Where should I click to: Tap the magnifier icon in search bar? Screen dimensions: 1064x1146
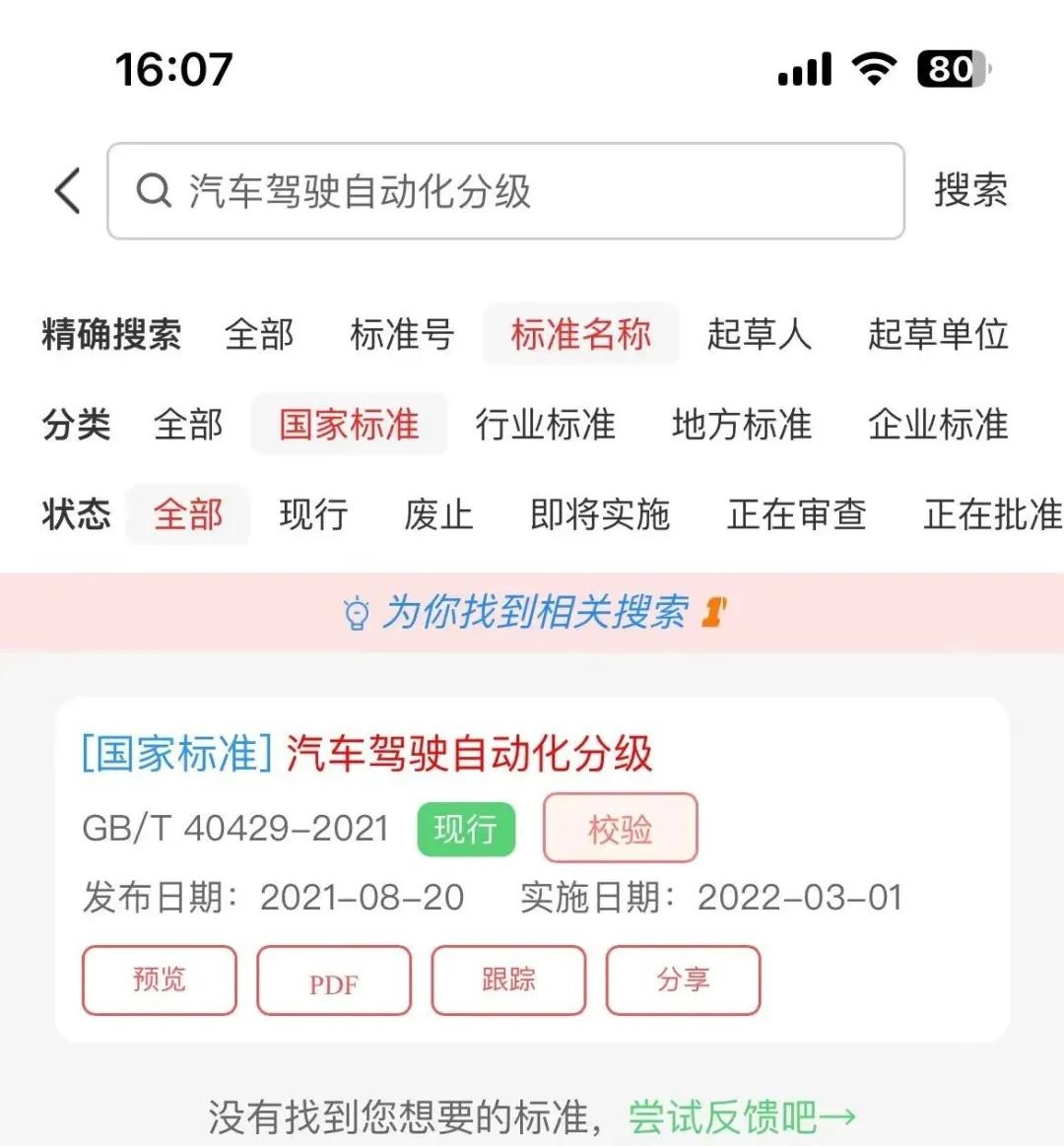click(153, 190)
